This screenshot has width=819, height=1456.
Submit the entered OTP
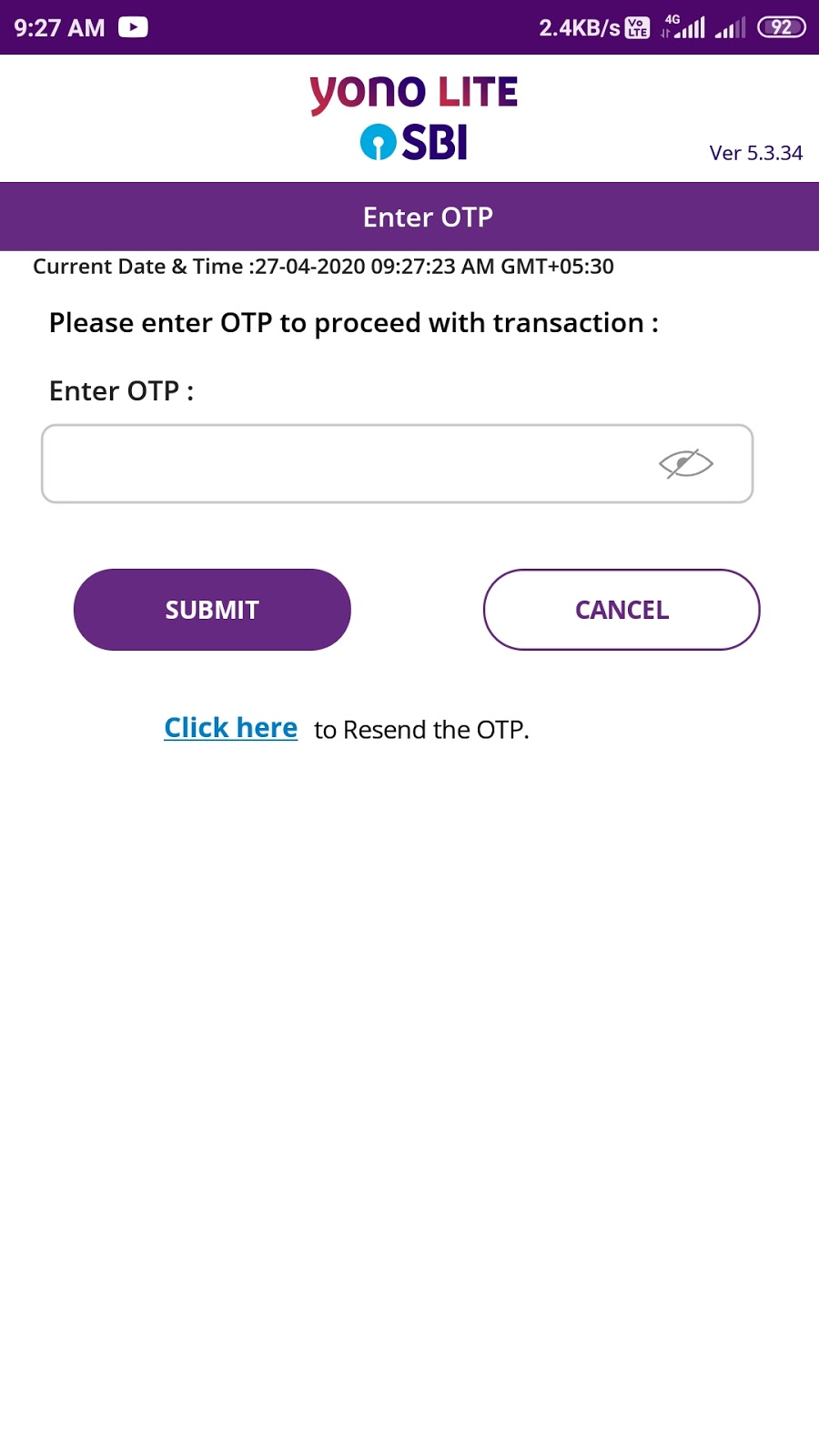(212, 610)
